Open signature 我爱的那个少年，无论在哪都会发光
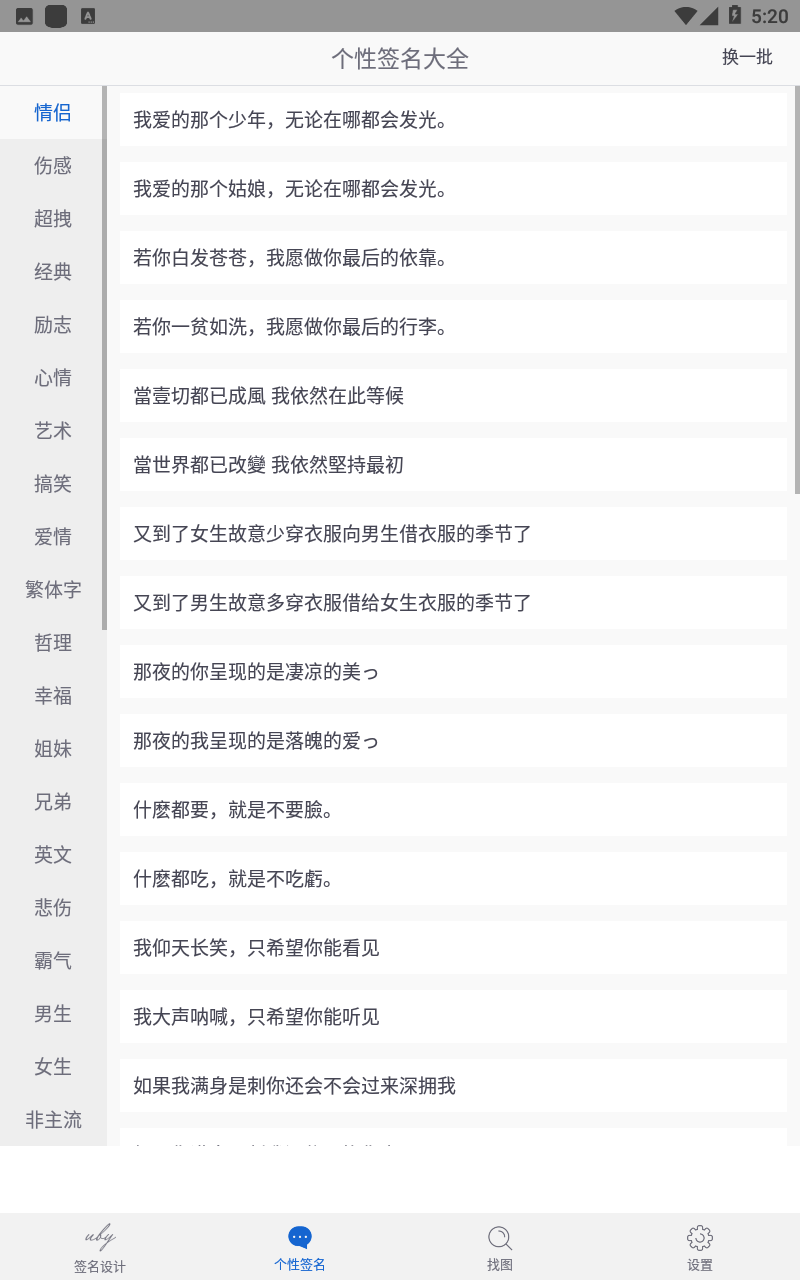This screenshot has width=800, height=1280. (x=453, y=120)
